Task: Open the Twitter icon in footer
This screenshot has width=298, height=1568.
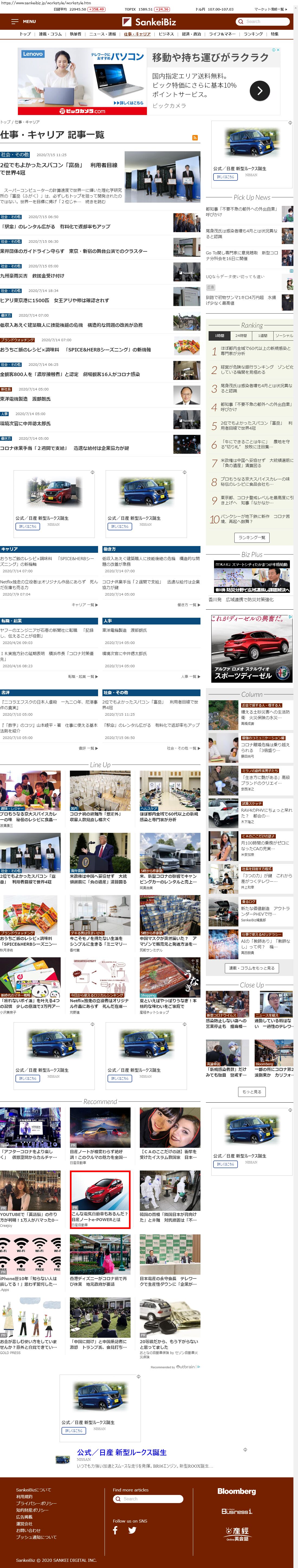Action: click(x=132, y=1530)
